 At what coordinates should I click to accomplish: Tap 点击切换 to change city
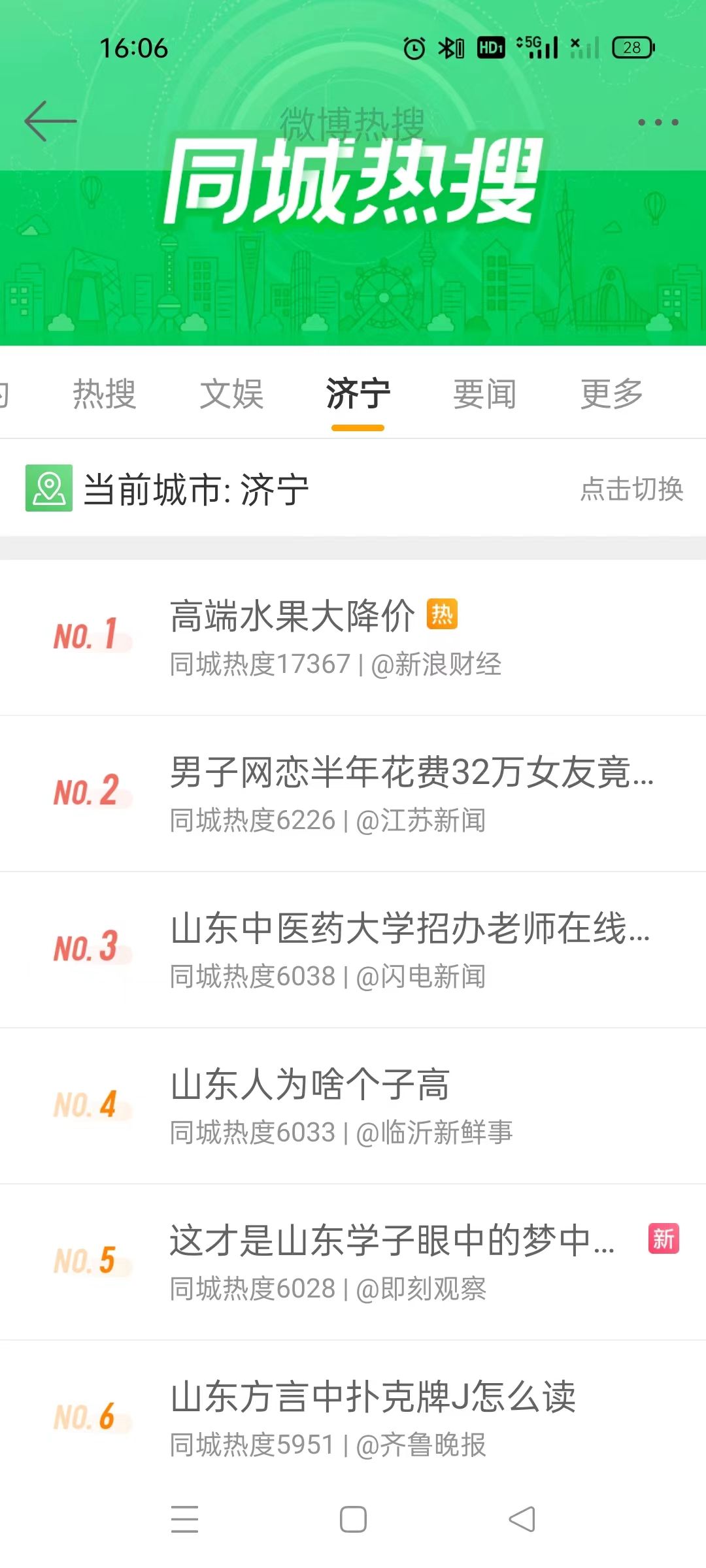pos(631,489)
